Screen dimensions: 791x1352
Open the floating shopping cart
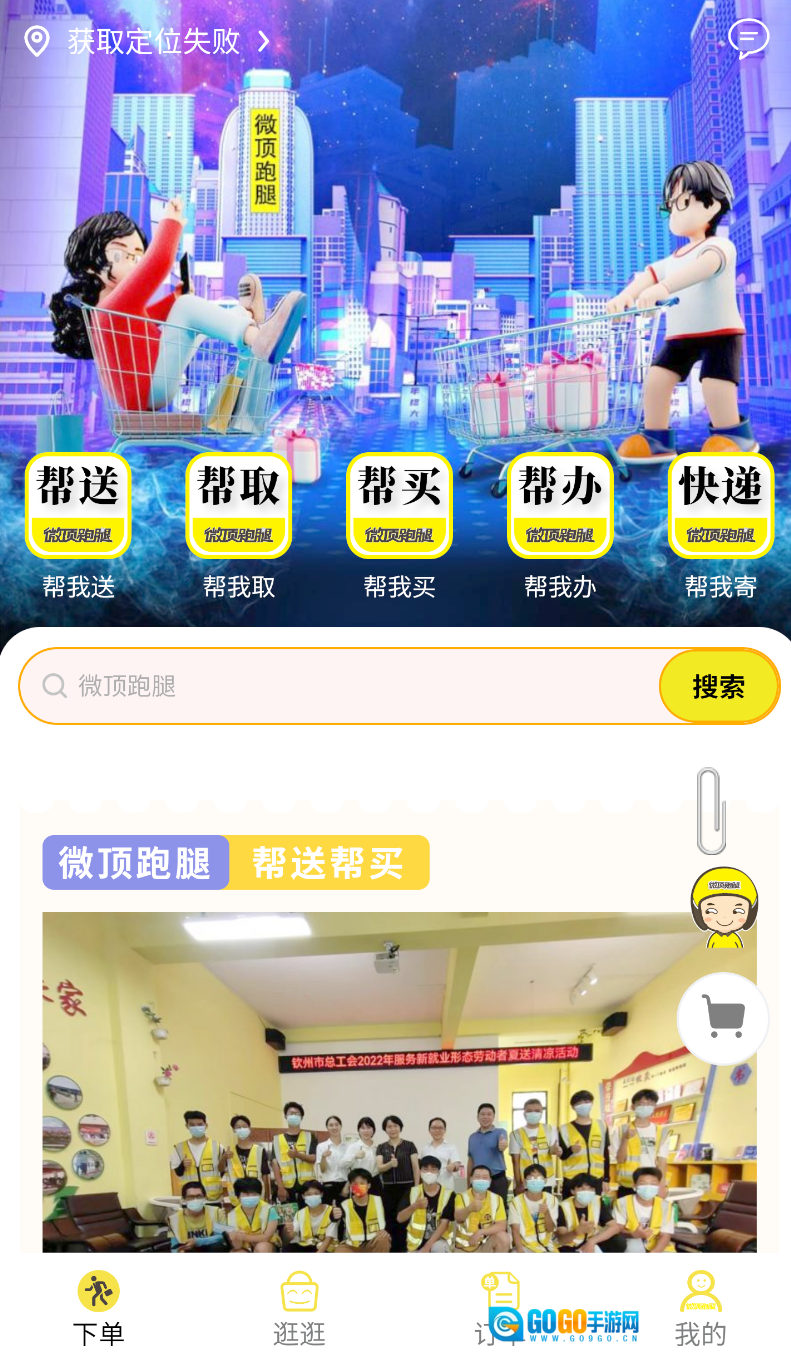click(723, 1018)
